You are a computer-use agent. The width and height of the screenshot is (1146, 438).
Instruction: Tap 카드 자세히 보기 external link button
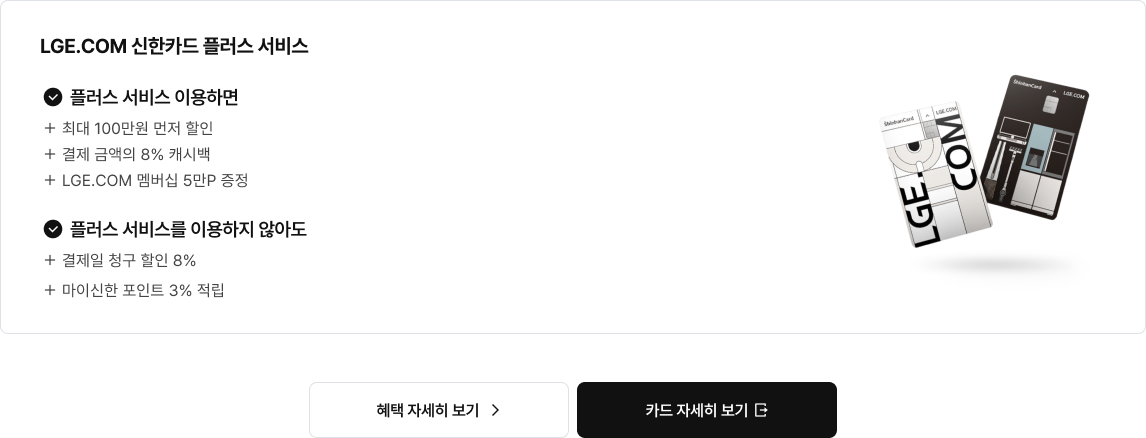706,410
